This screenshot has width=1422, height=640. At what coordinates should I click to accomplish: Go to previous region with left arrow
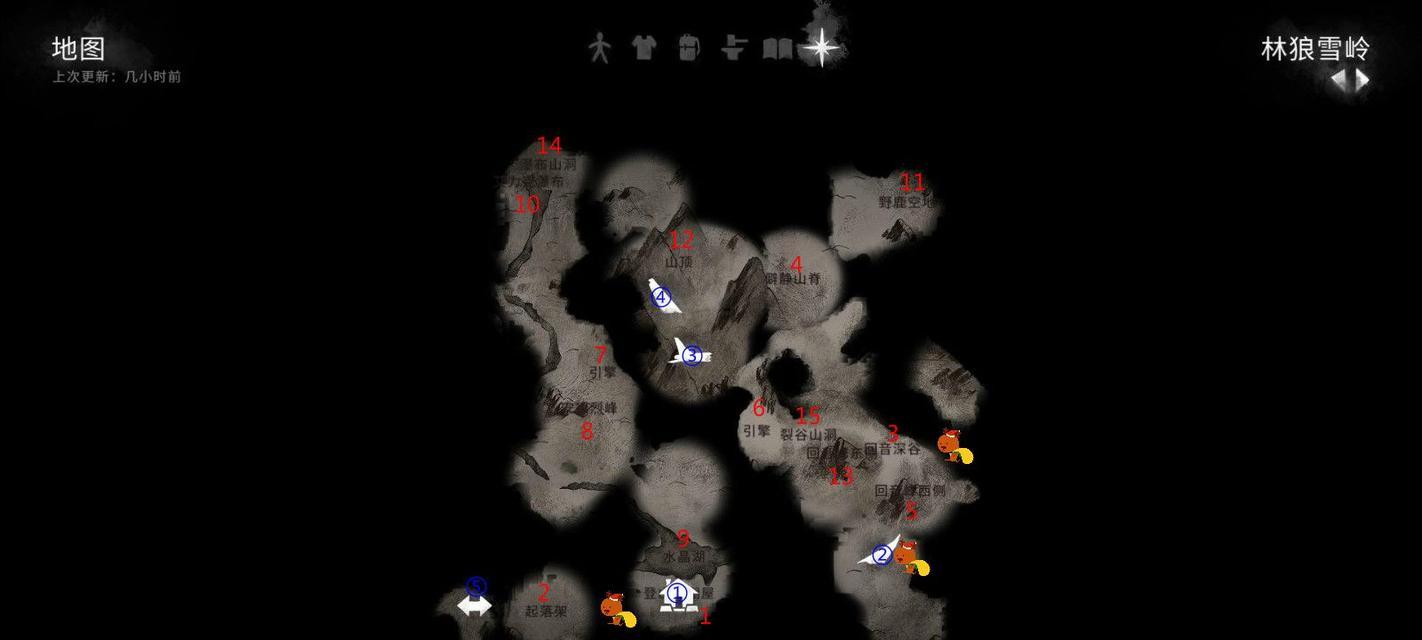click(x=1338, y=80)
